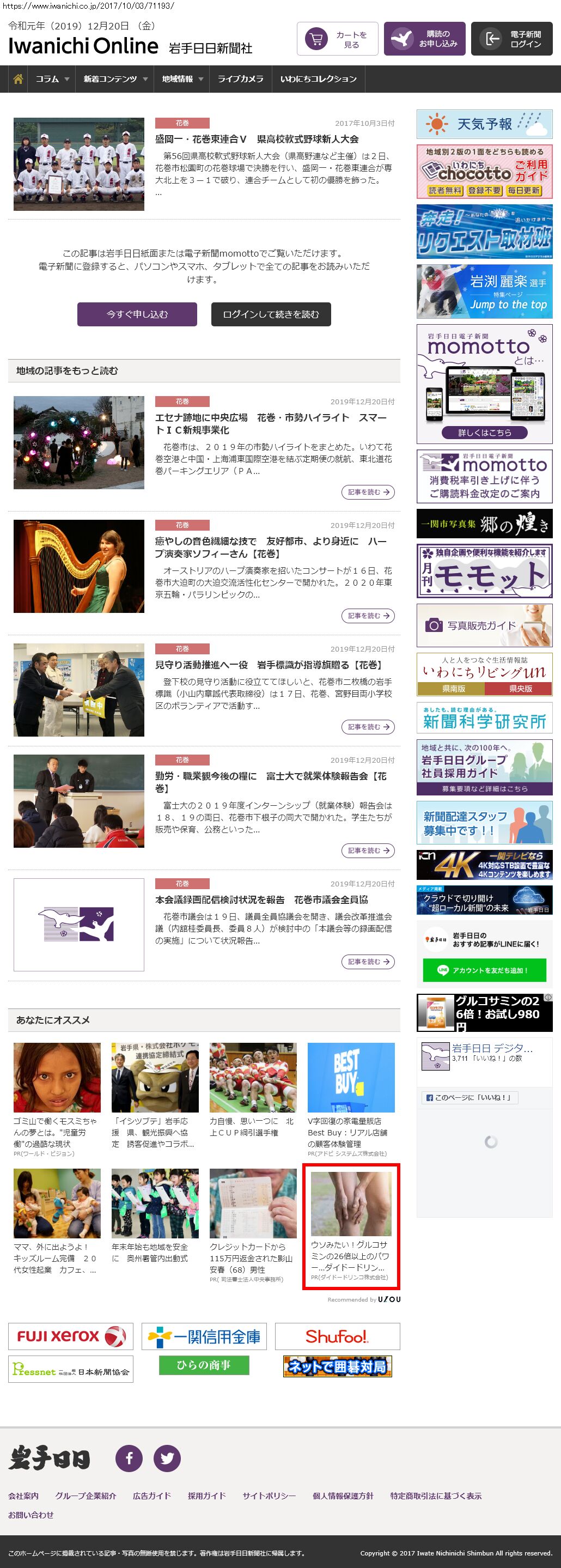
Task: Open ライブカメラ page
Action: click(x=240, y=79)
